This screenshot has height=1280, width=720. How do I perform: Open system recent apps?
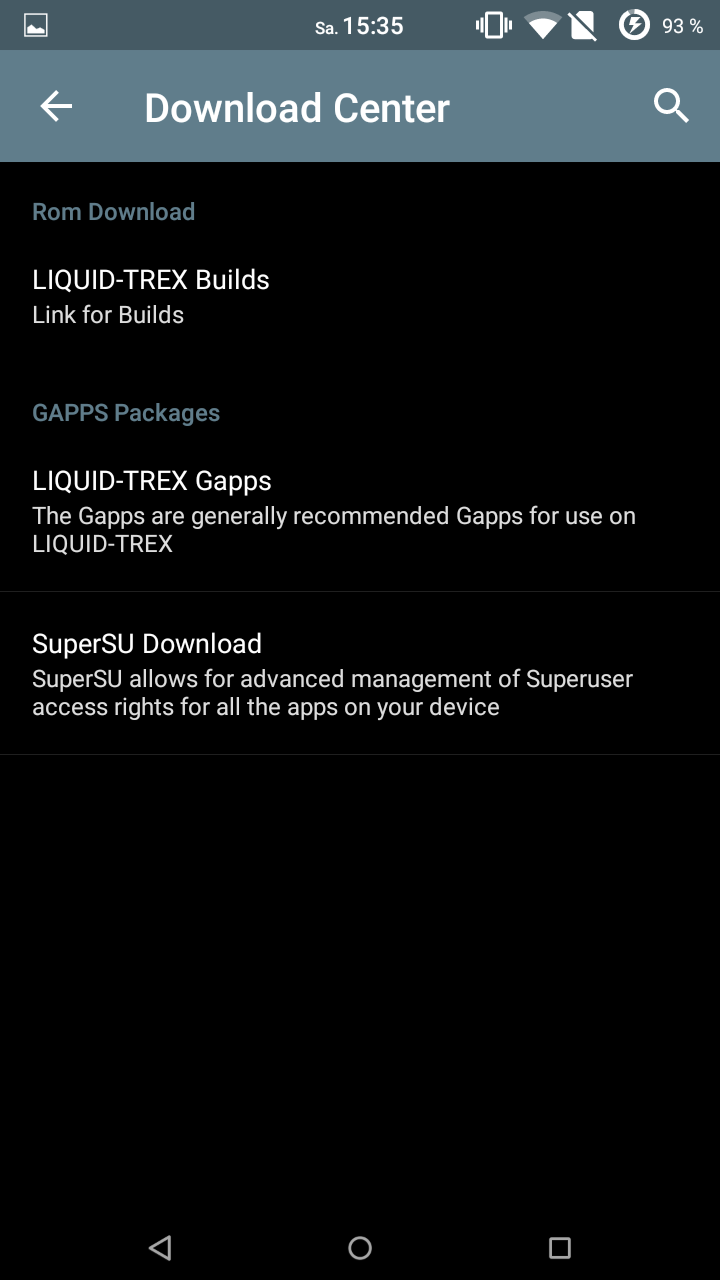[560, 1247]
